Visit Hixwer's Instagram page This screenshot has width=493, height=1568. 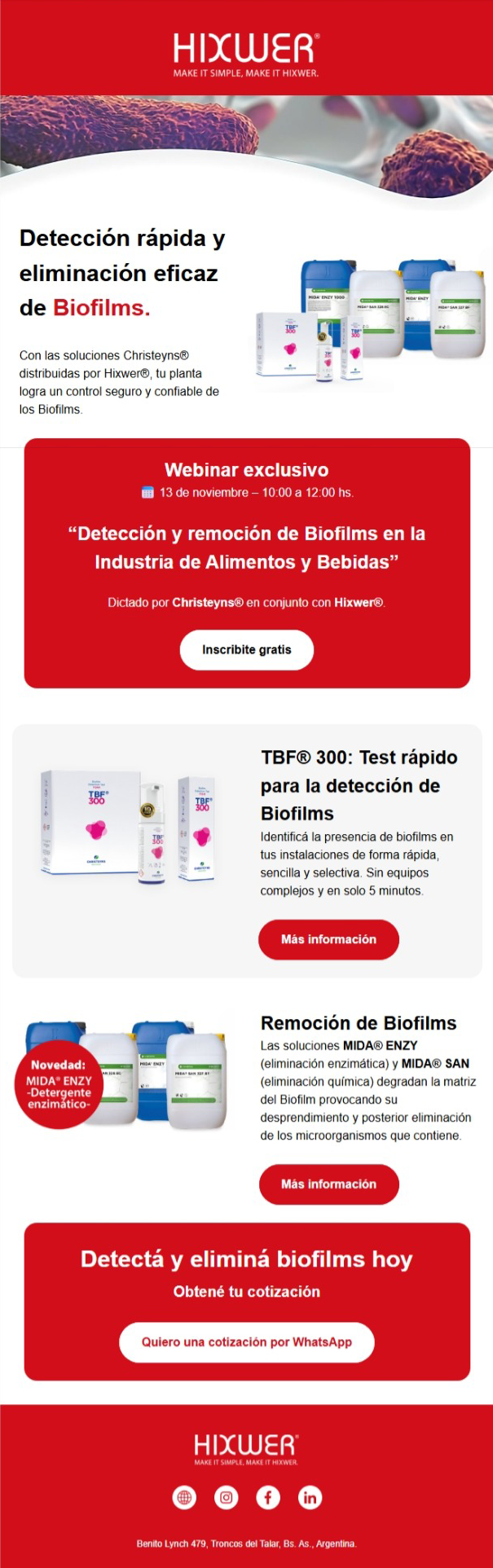click(x=227, y=1496)
